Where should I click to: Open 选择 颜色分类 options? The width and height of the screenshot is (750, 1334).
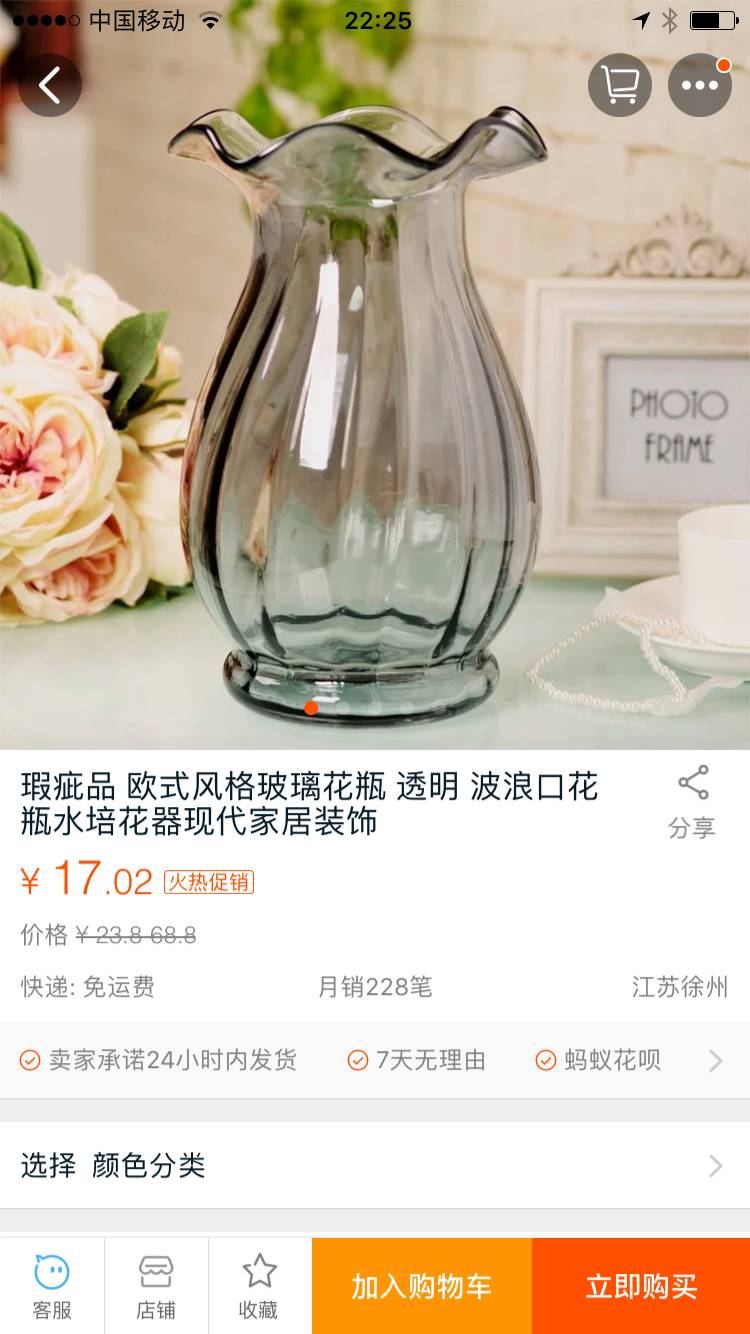pyautogui.click(x=375, y=1165)
